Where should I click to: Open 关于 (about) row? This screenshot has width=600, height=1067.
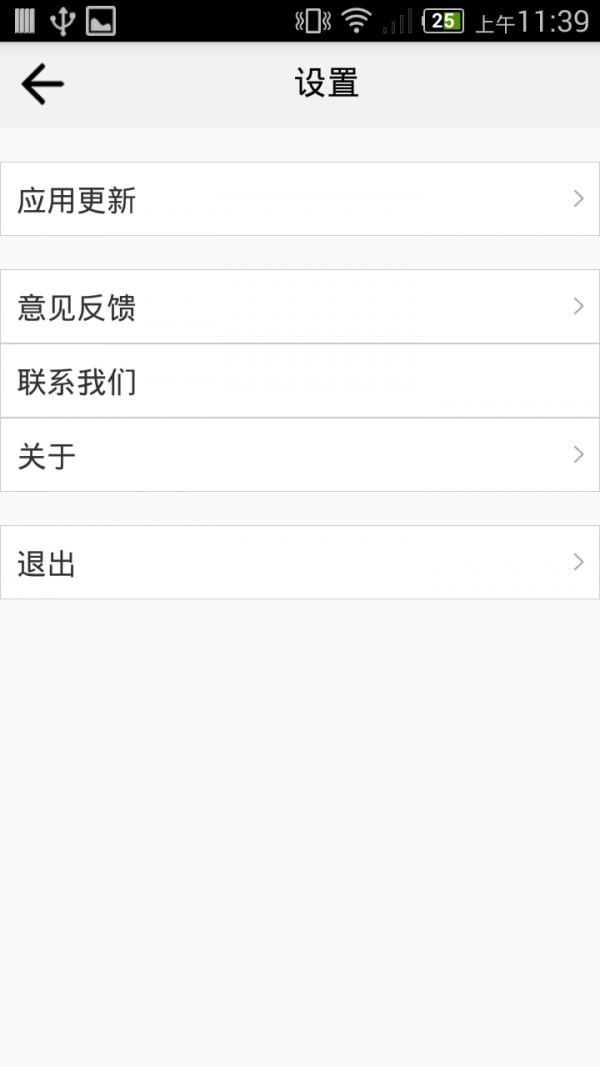click(x=300, y=455)
